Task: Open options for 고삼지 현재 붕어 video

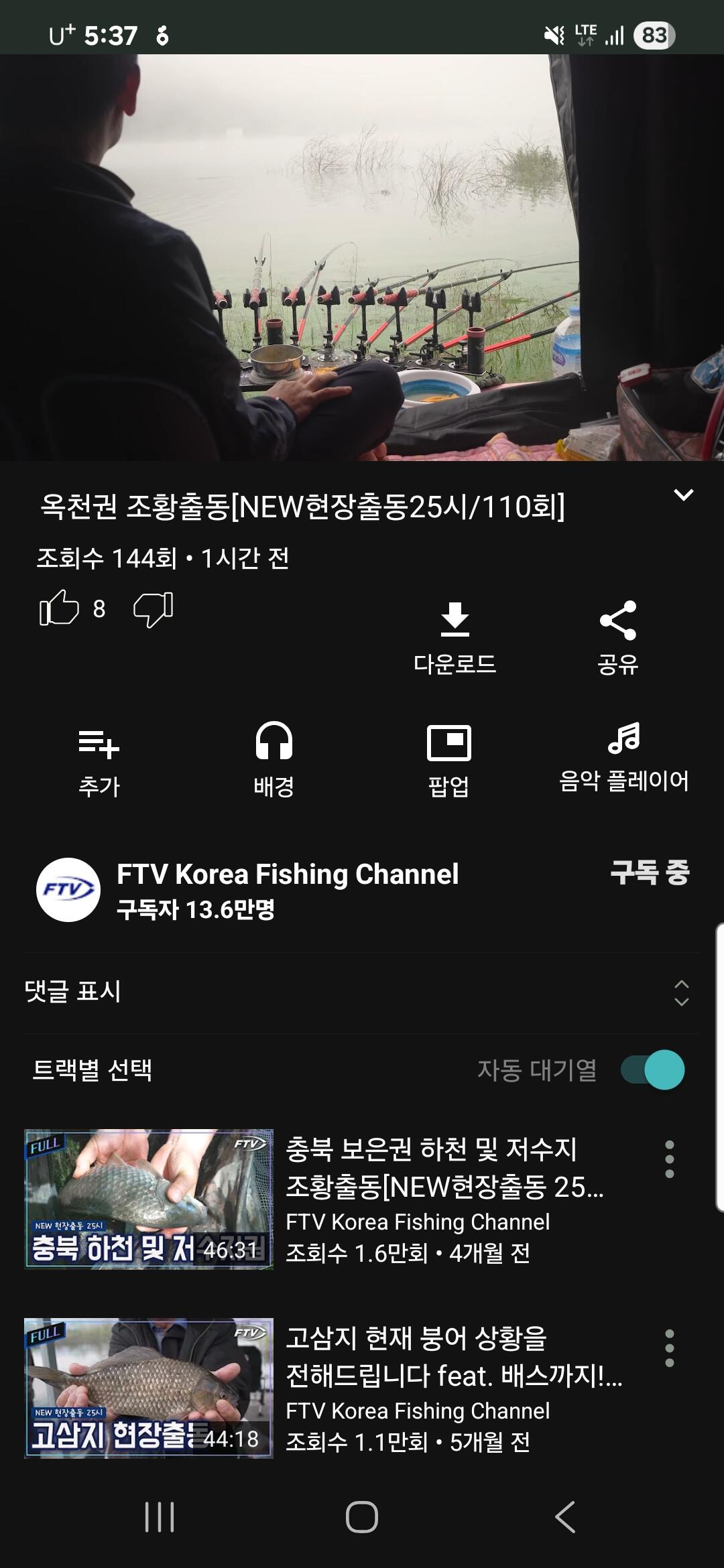Action: 669,1348
